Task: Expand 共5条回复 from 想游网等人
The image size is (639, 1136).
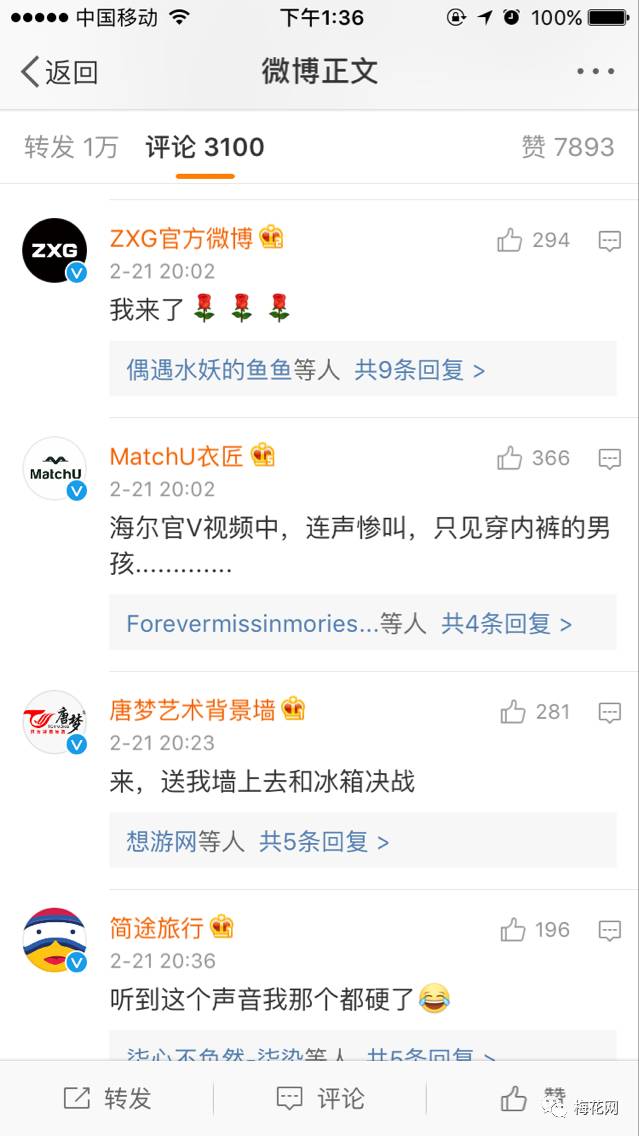Action: [x=324, y=842]
